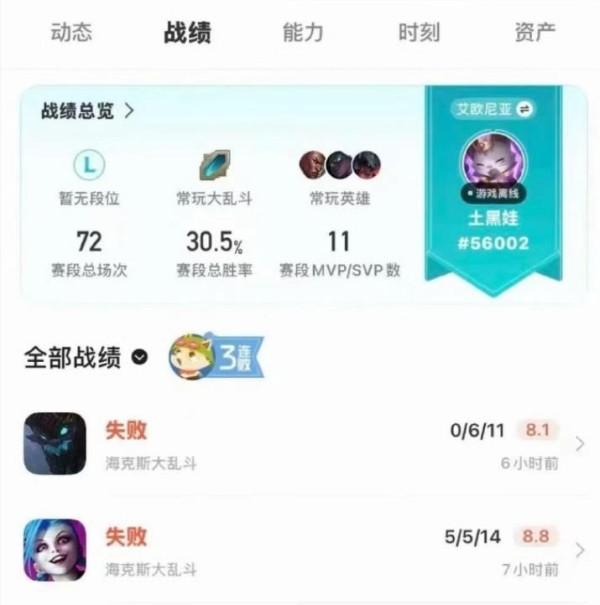Open 战绩总览 details
The image size is (600, 605).
coord(88,111)
